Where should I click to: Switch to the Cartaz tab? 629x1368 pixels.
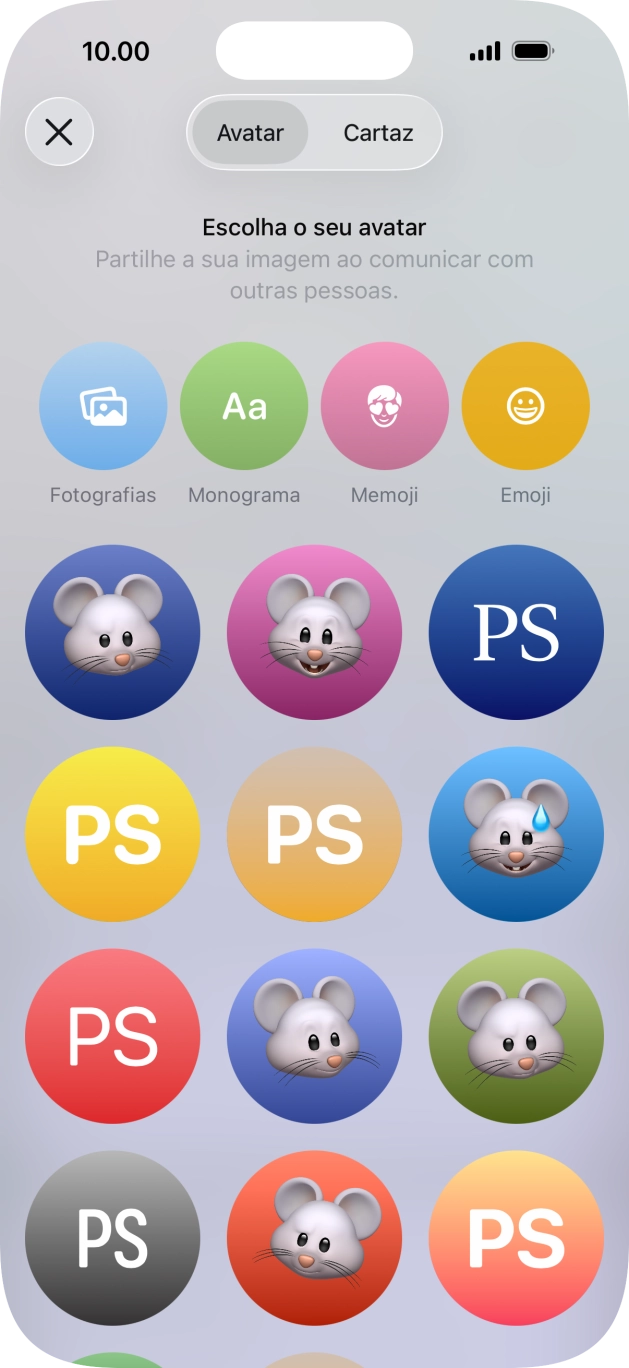[378, 132]
